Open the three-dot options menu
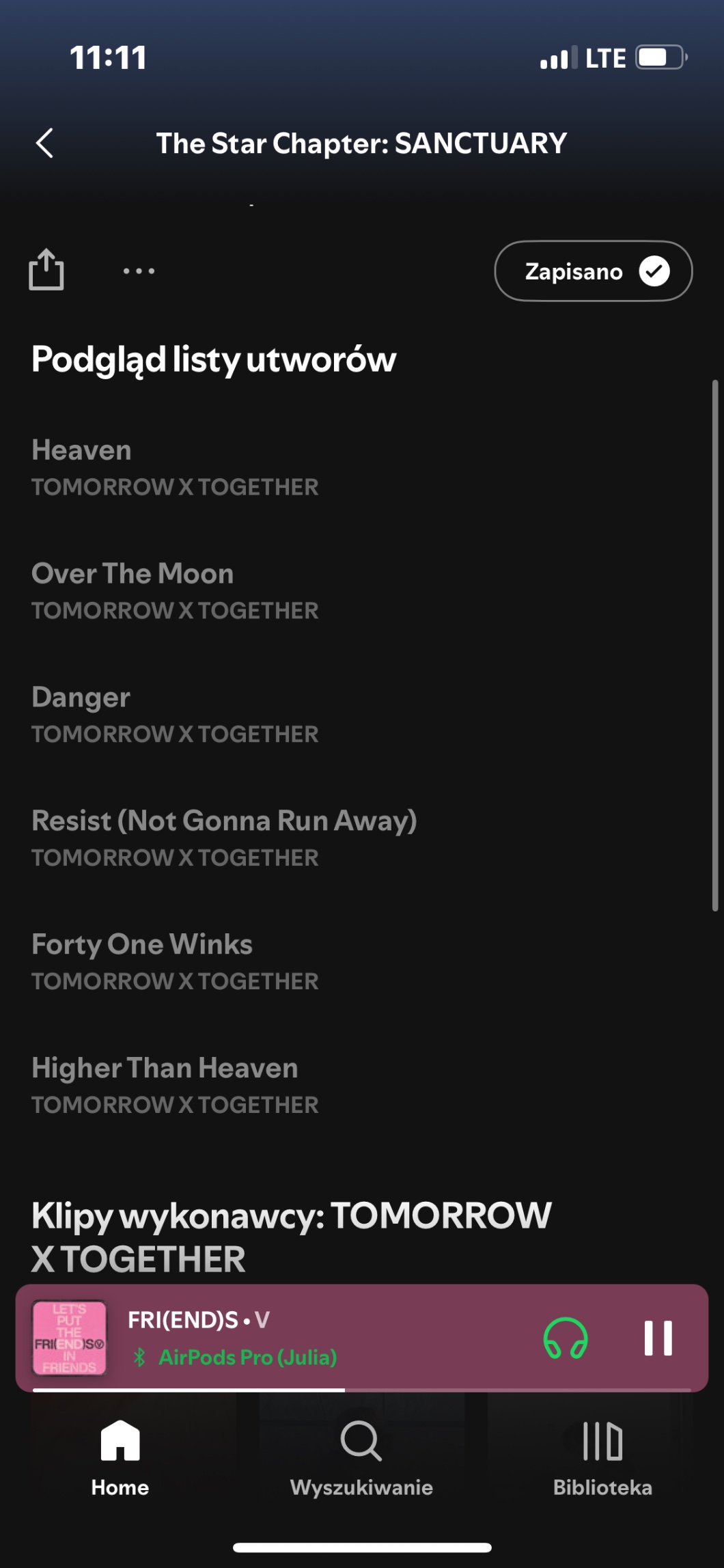This screenshot has width=724, height=1568. (x=139, y=271)
